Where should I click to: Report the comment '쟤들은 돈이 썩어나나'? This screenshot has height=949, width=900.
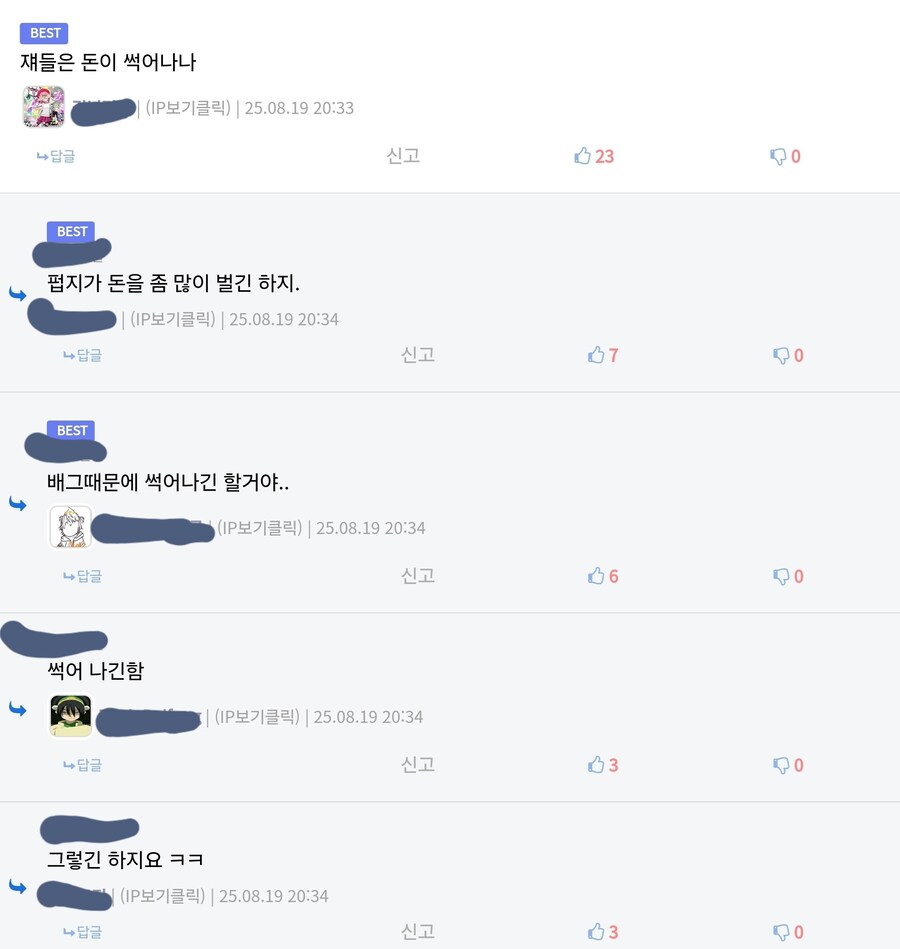pos(403,155)
